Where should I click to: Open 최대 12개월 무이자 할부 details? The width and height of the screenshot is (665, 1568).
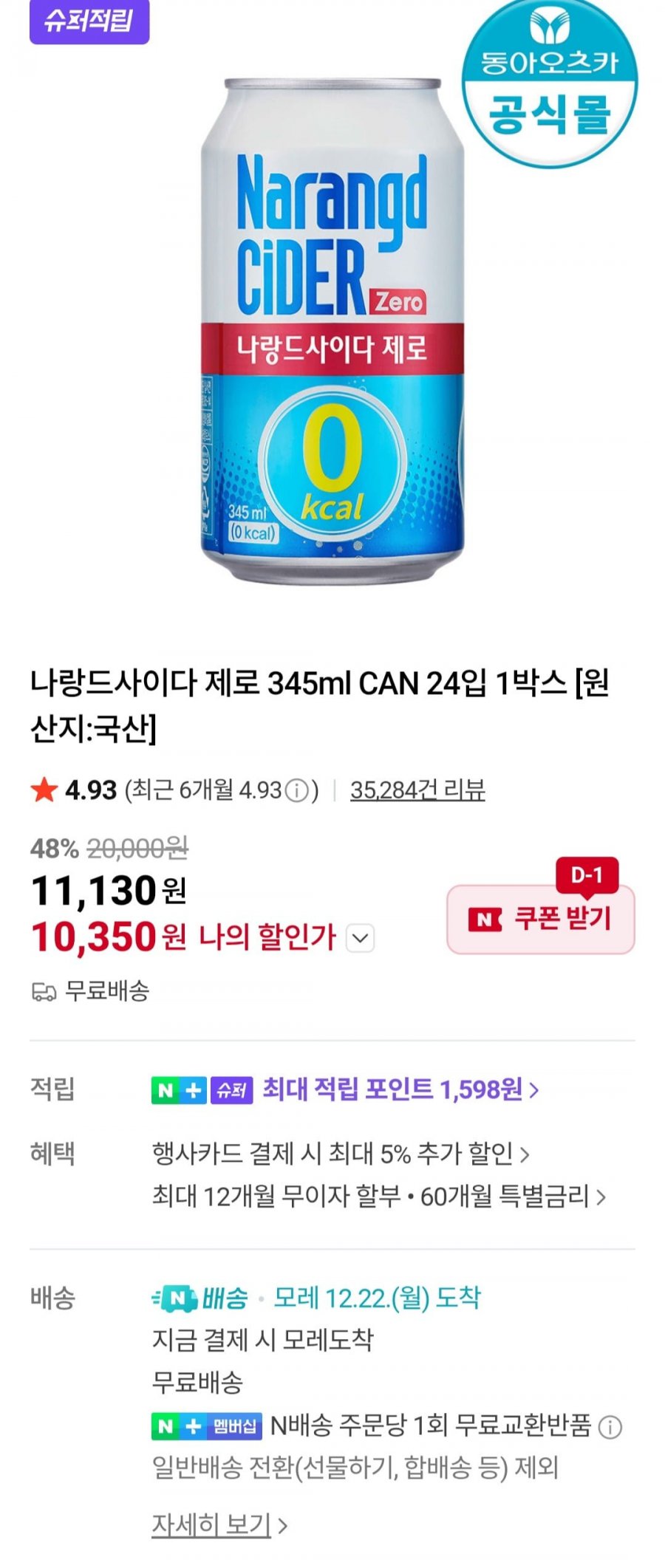378,1196
